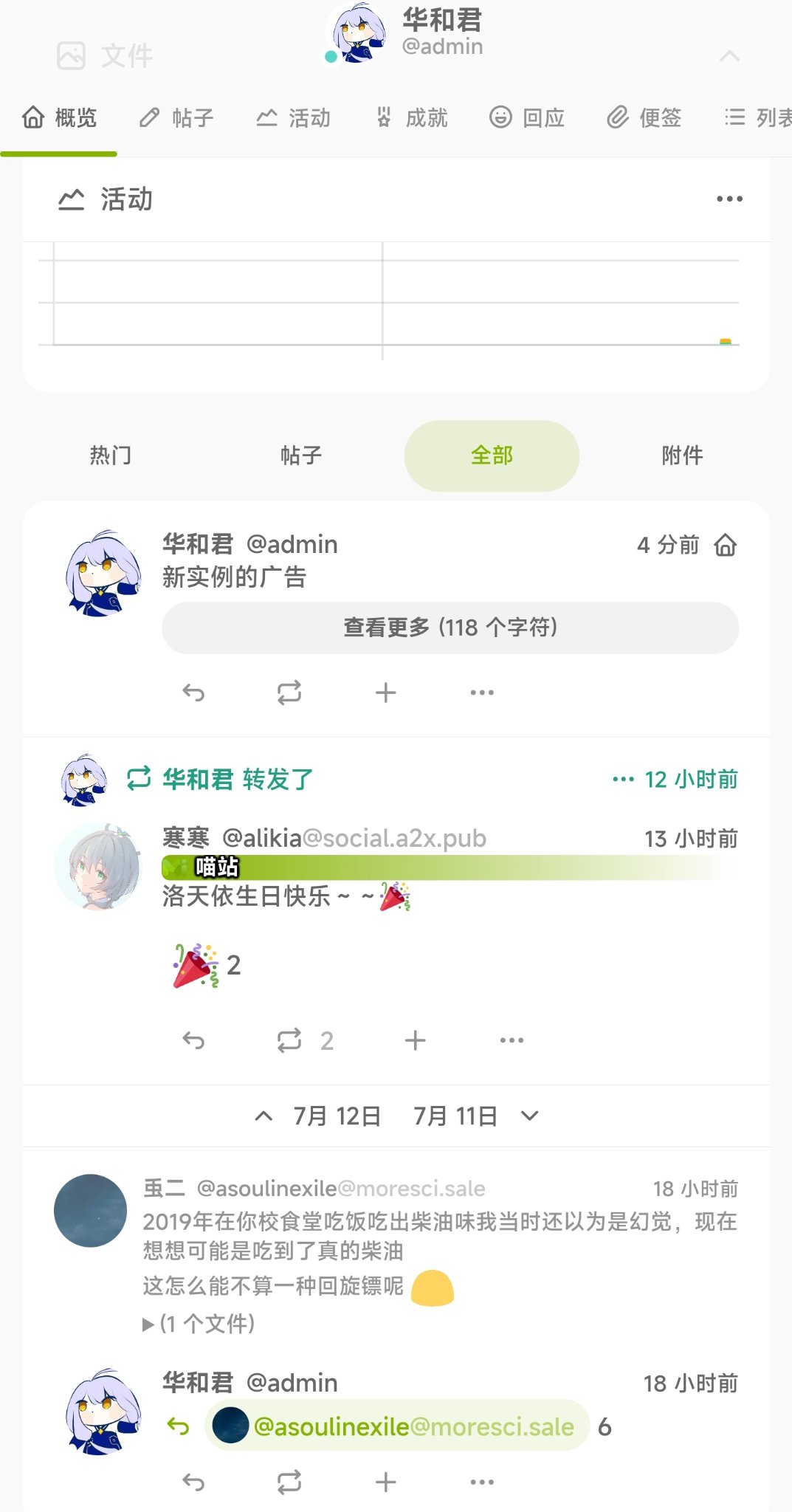Viewport: 792px width, 1512px height.
Task: Open more options on 新实例的广告 post
Action: click(482, 693)
